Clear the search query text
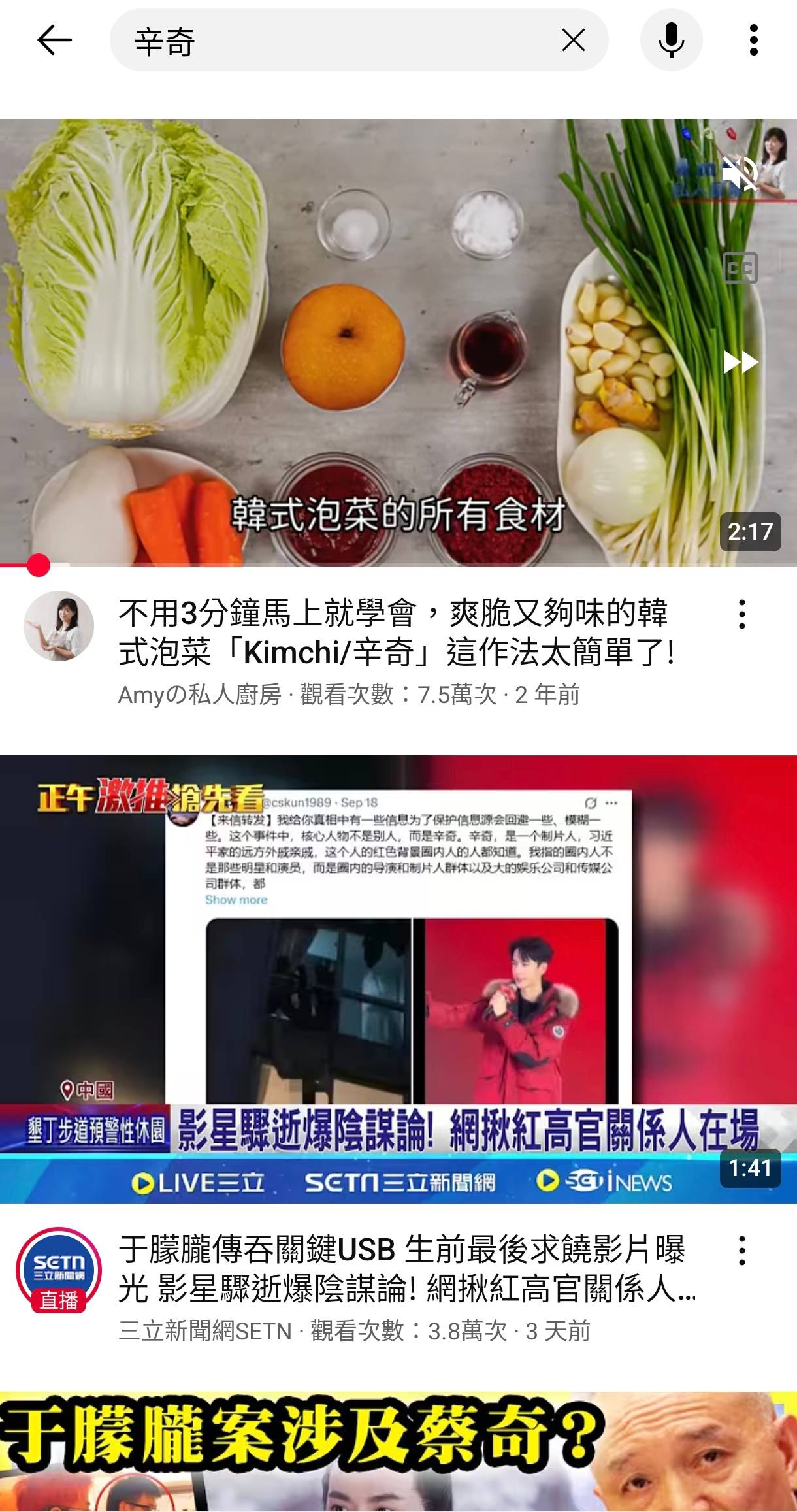Screen dimensions: 797x1512 tap(573, 41)
